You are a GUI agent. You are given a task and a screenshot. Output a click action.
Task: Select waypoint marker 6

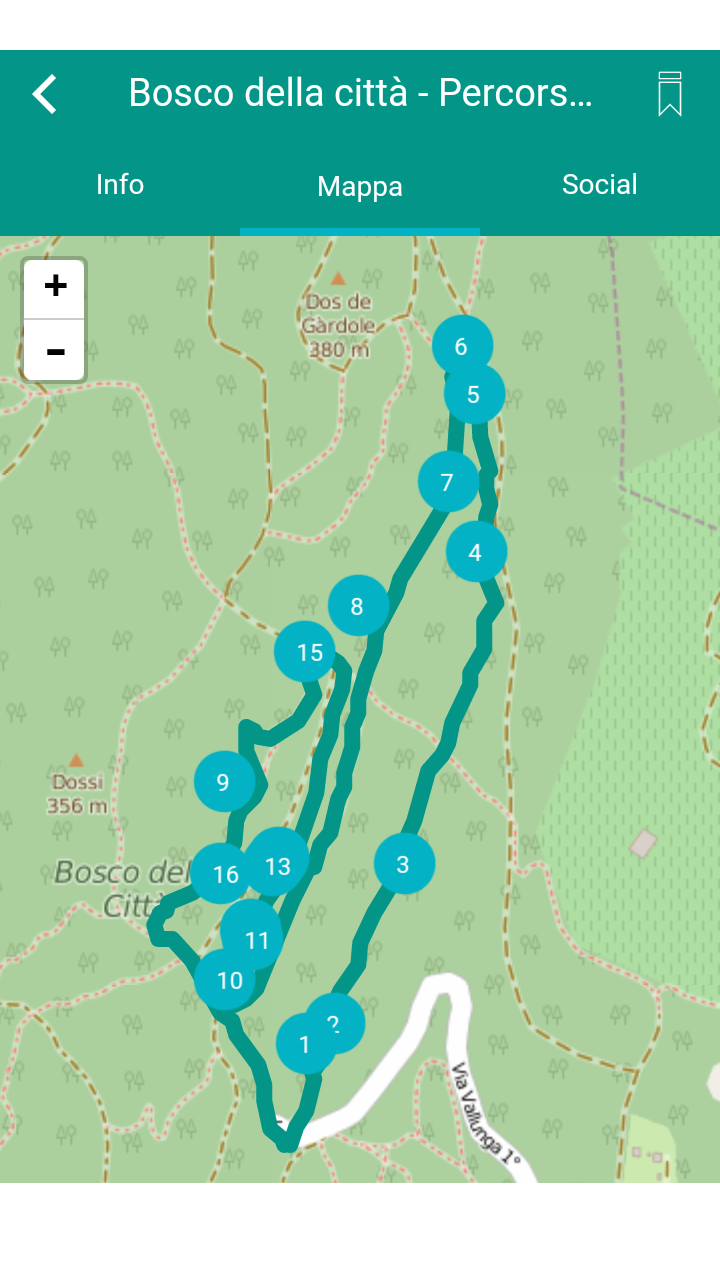tap(462, 346)
